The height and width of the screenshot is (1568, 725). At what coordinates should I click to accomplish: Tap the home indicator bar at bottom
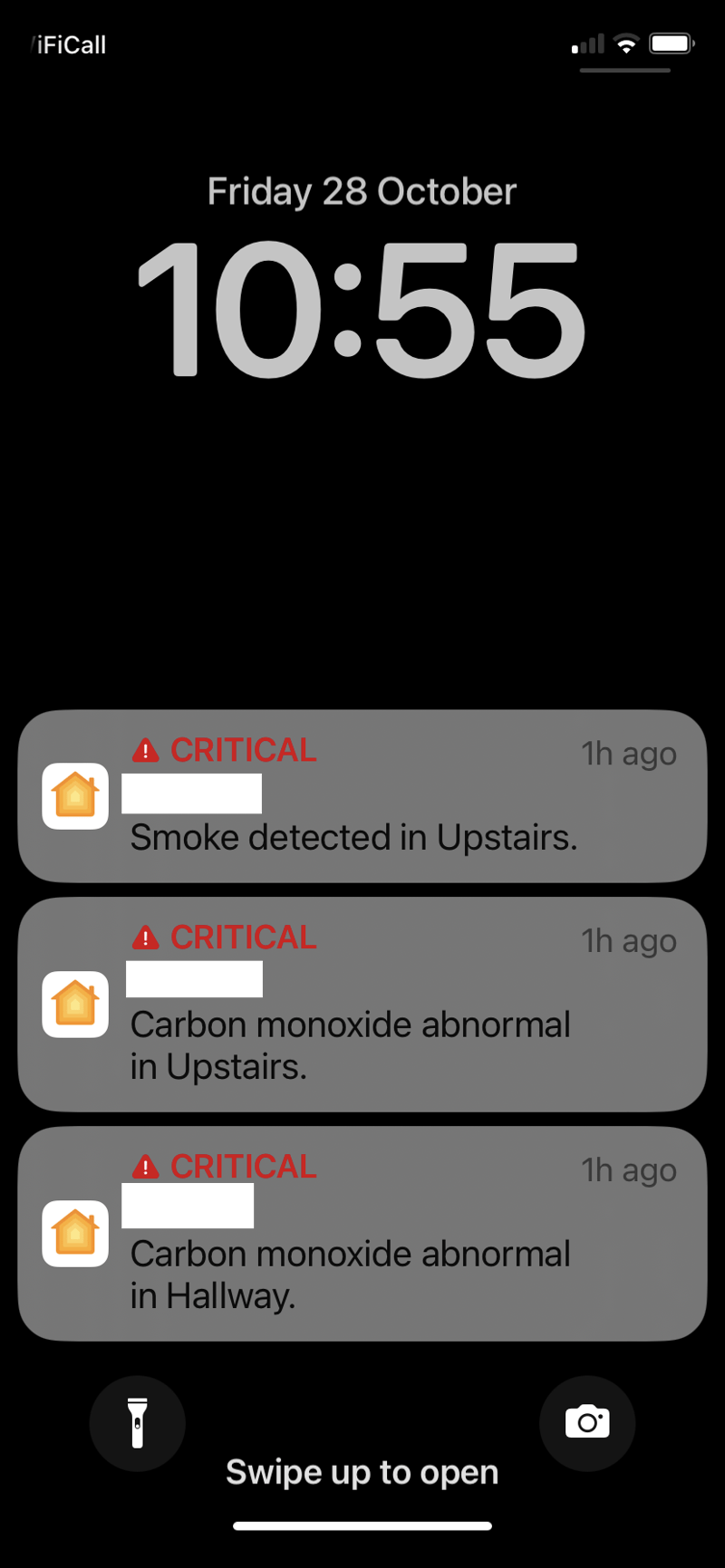(362, 1525)
